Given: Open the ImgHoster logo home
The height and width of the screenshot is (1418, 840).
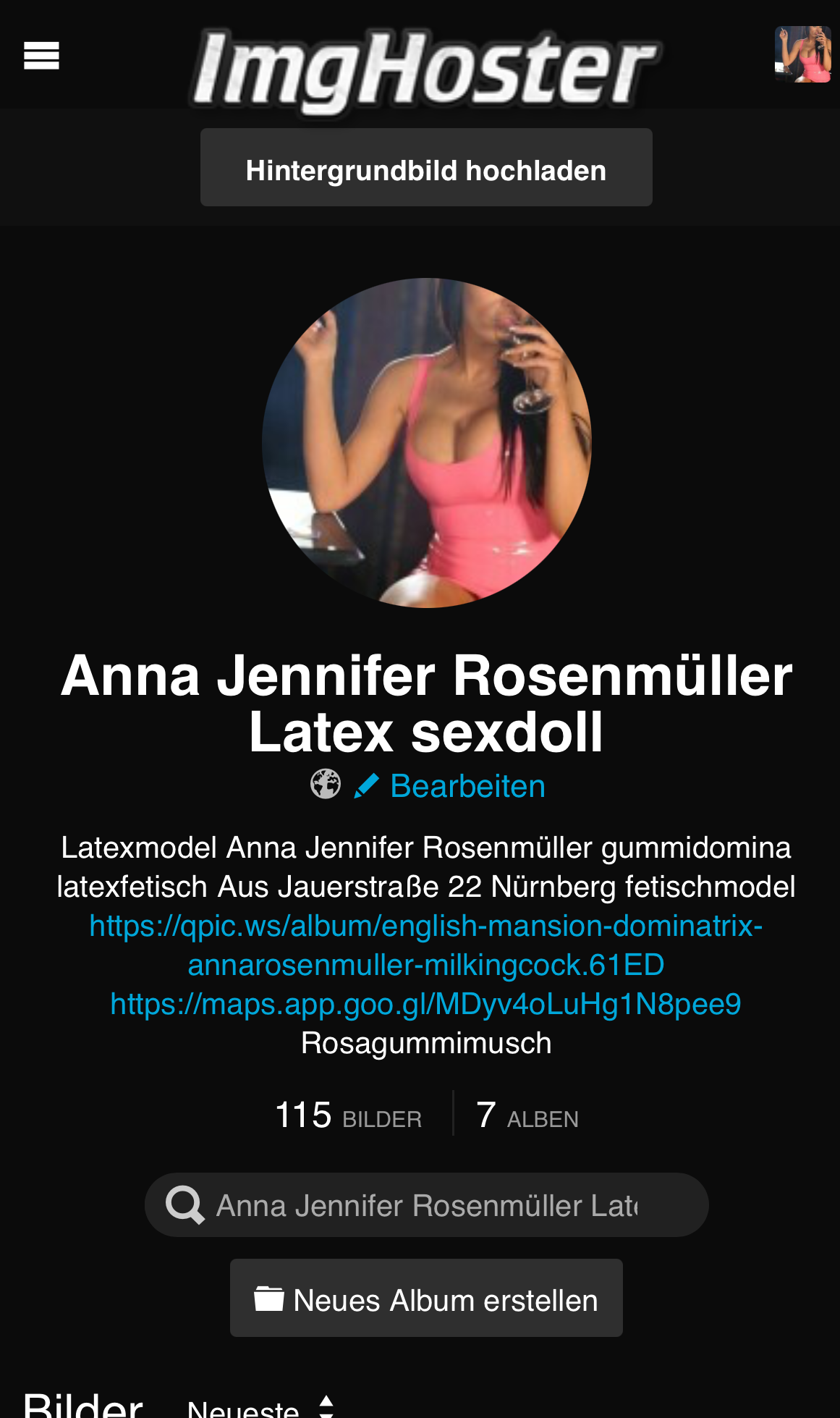Looking at the screenshot, I should [425, 69].
